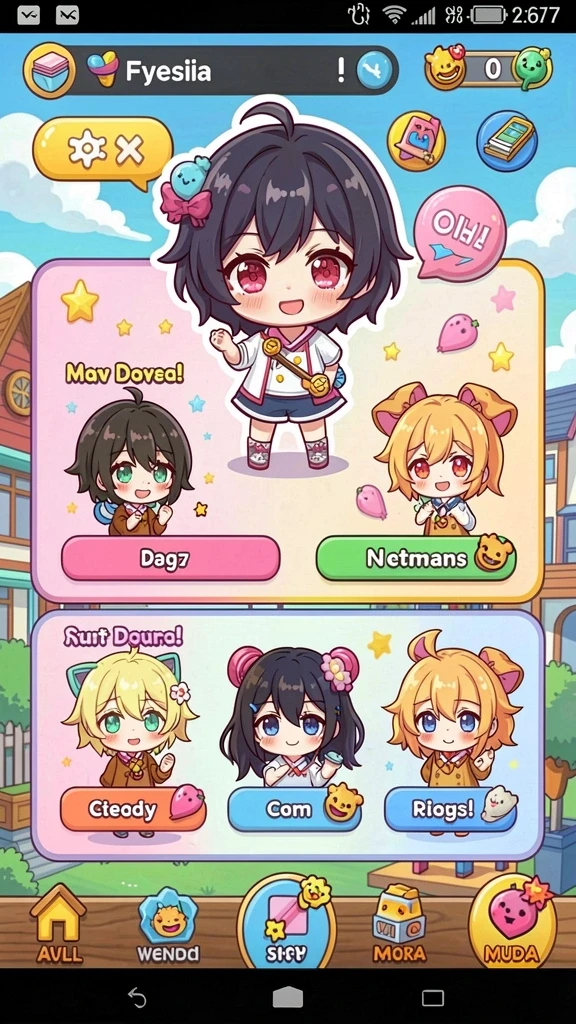Open the center SI-CY tab
This screenshot has height=1024, width=576.
click(286, 923)
